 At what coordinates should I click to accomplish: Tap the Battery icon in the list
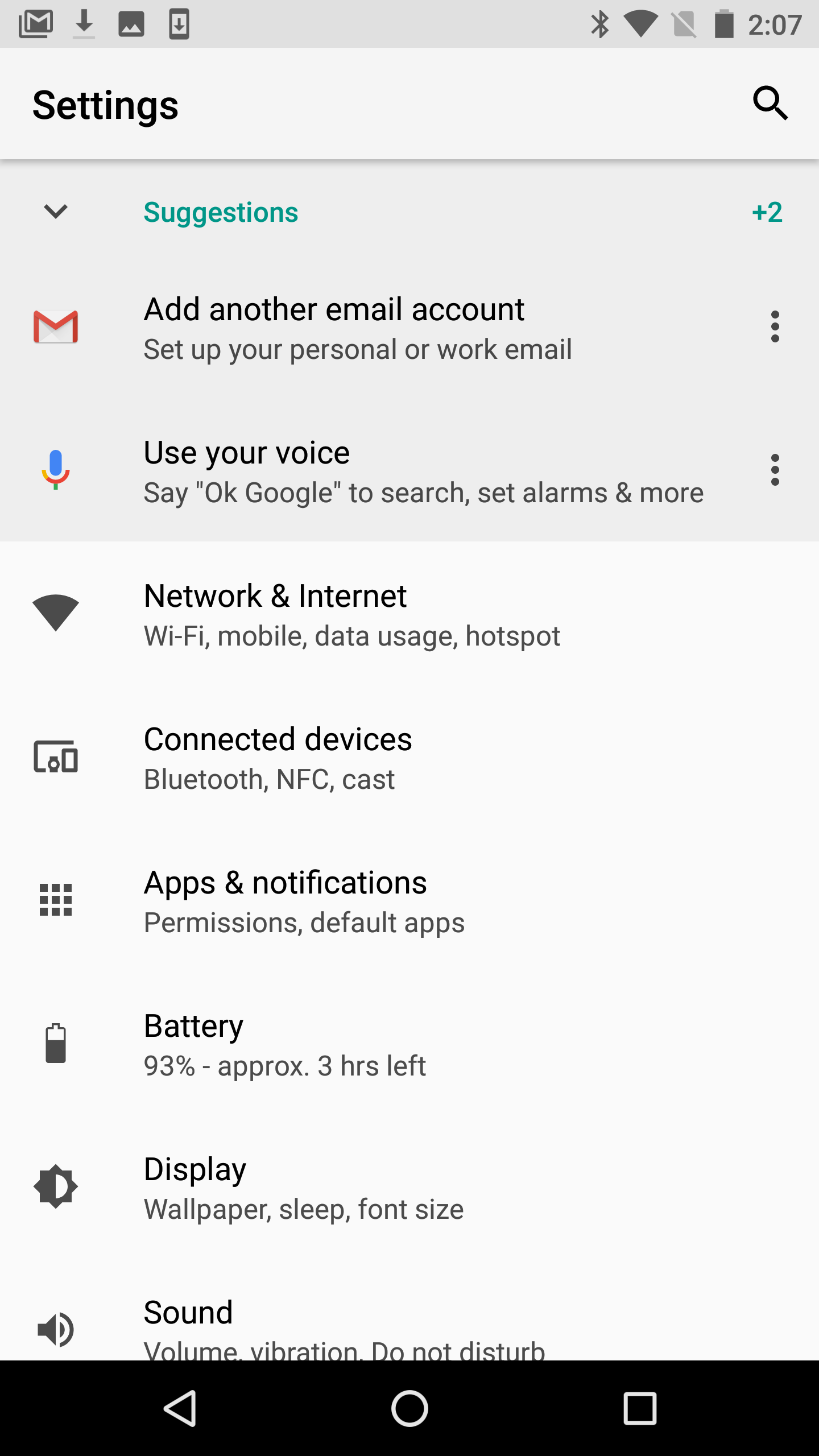coord(56,1043)
